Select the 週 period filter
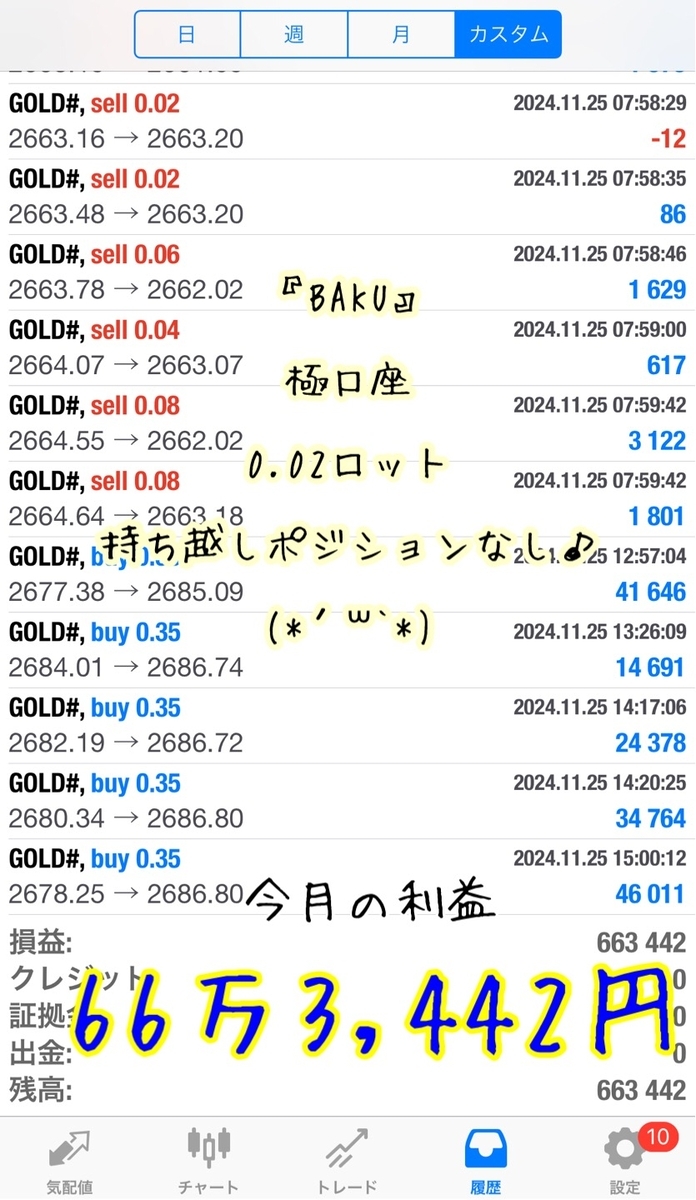Image resolution: width=696 pixels, height=1200 pixels. [293, 35]
